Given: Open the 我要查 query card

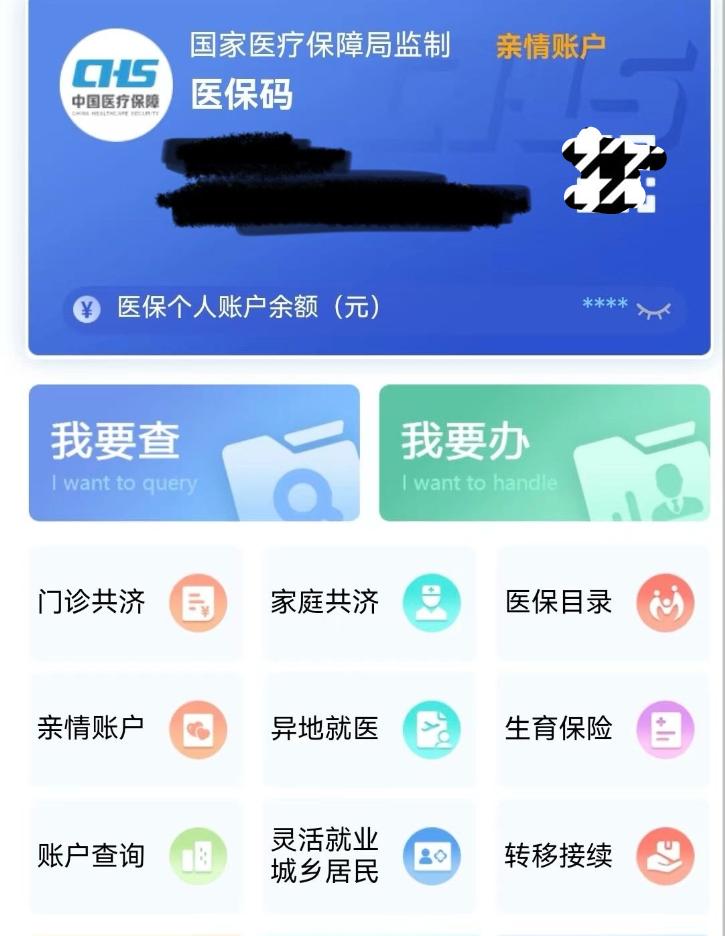Looking at the screenshot, I should [x=196, y=452].
